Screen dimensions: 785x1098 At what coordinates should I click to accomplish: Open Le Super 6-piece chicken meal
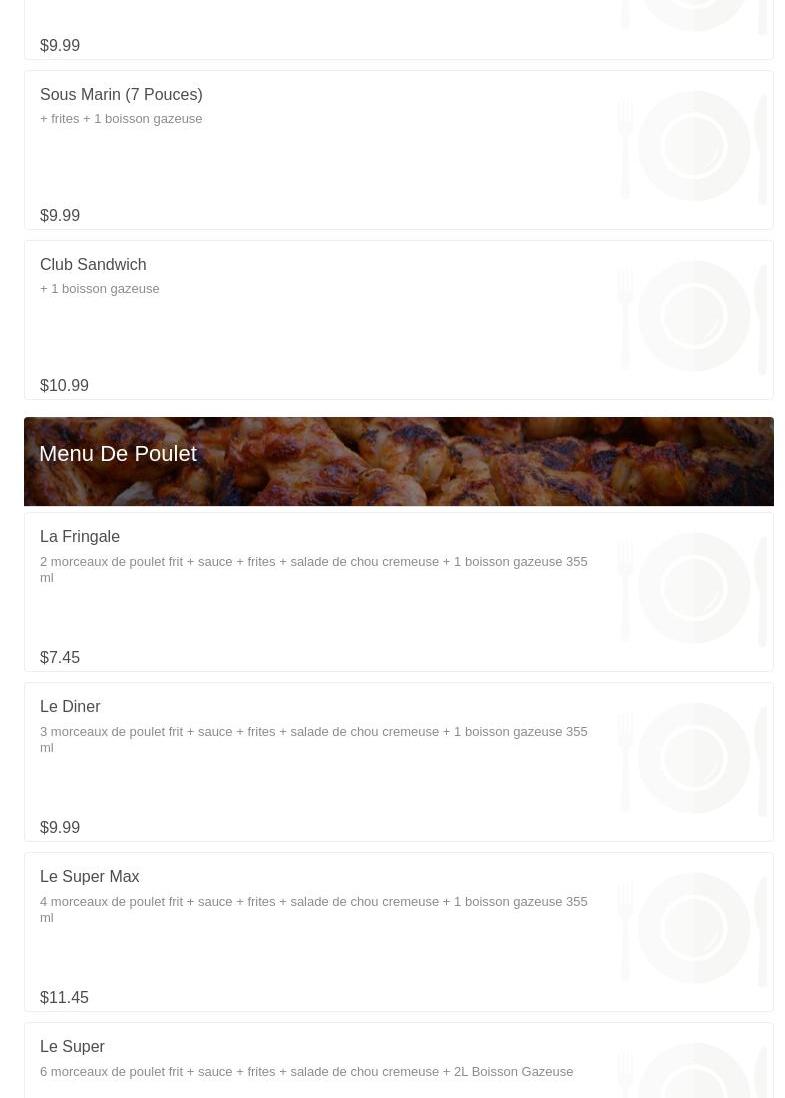(x=72, y=1047)
